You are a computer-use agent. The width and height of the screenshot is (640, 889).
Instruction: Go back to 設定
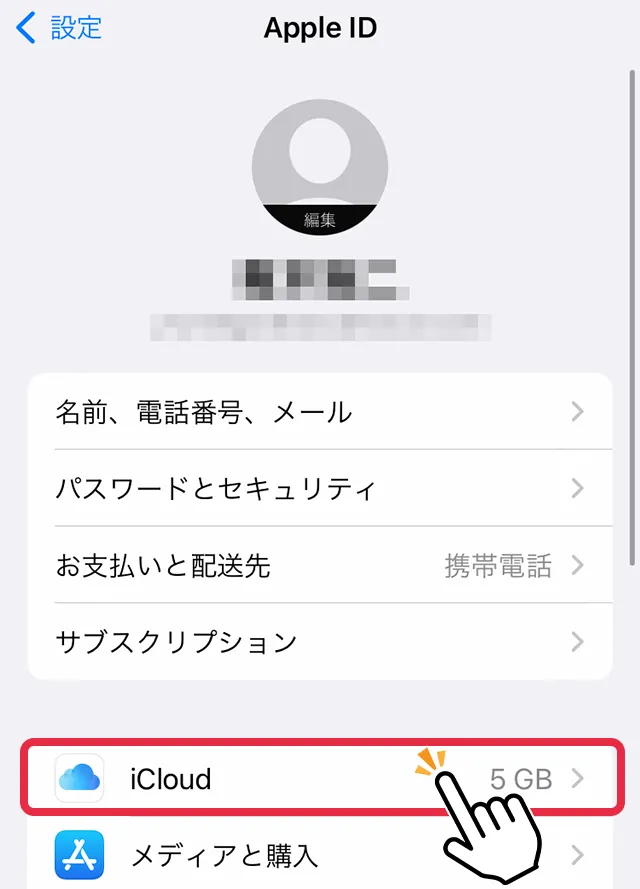[x=60, y=28]
